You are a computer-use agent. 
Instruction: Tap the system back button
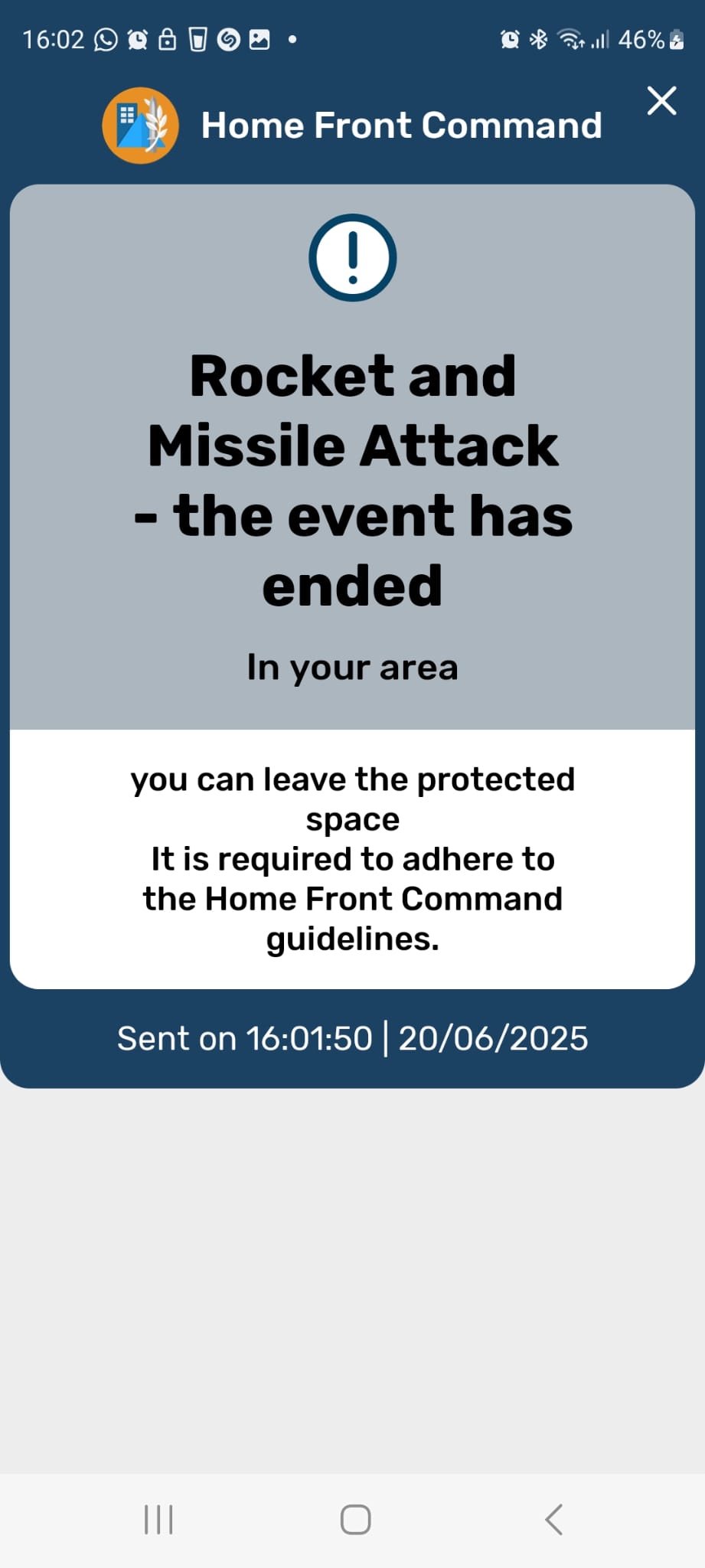pos(554,1519)
